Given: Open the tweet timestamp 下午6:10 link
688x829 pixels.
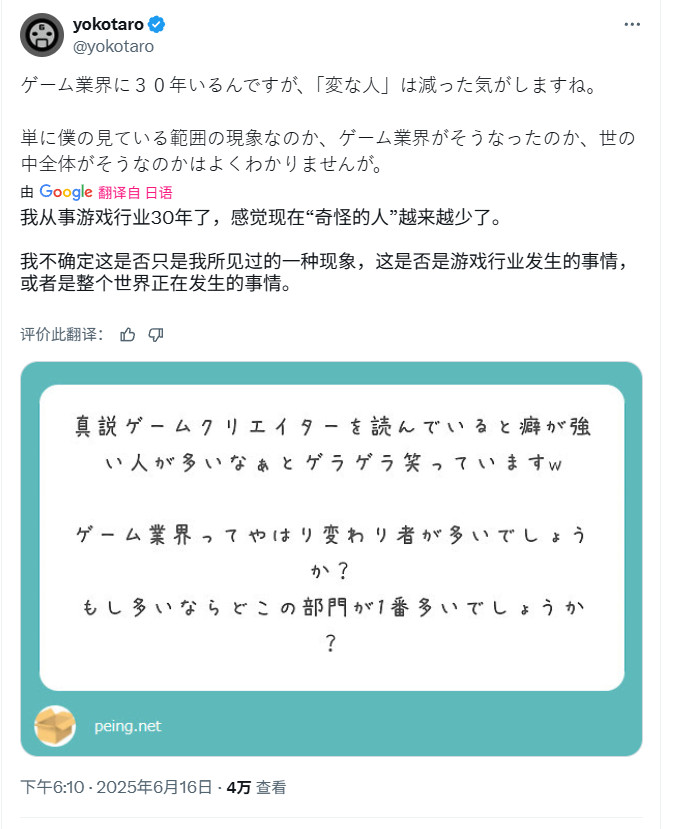Looking at the screenshot, I should 50,787.
